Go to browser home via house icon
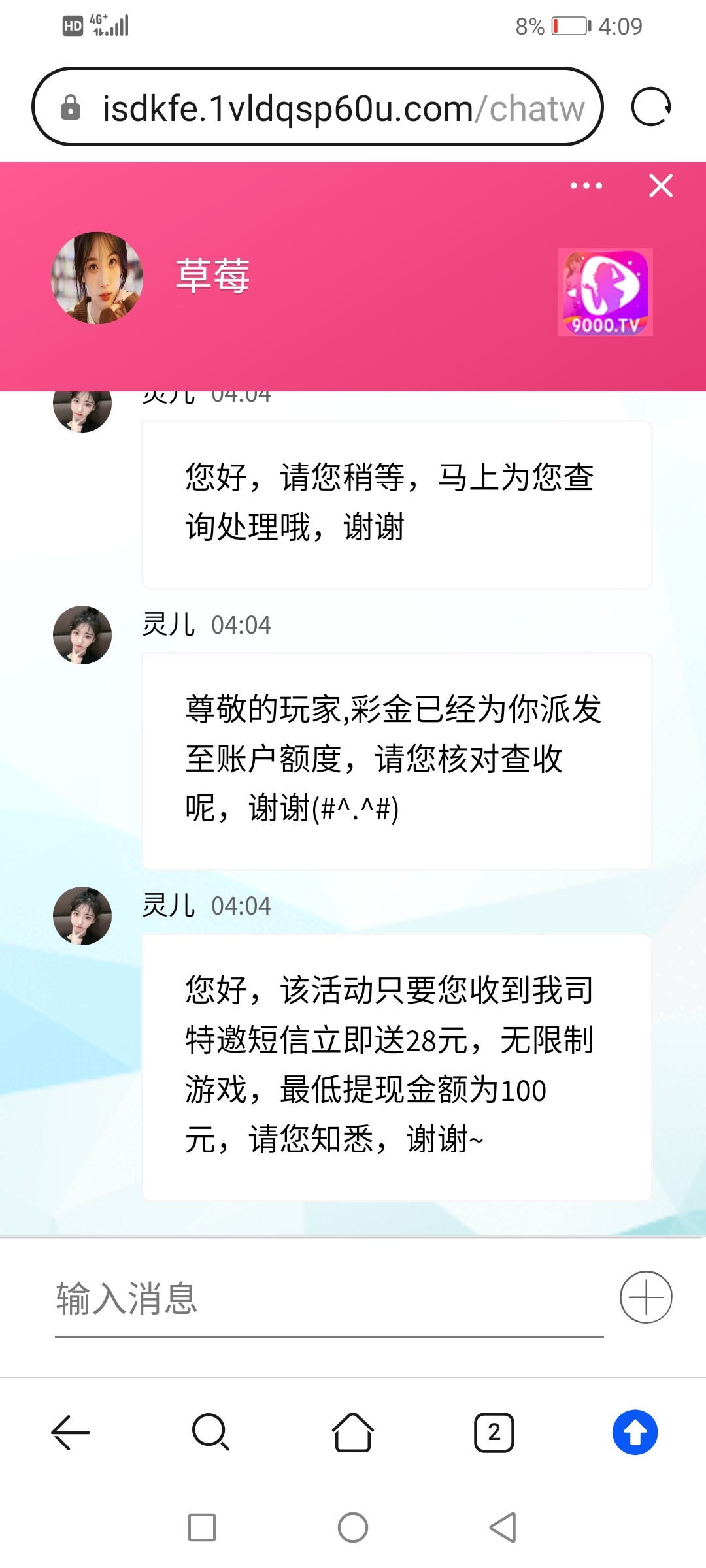The height and width of the screenshot is (1568, 706). tap(353, 1433)
